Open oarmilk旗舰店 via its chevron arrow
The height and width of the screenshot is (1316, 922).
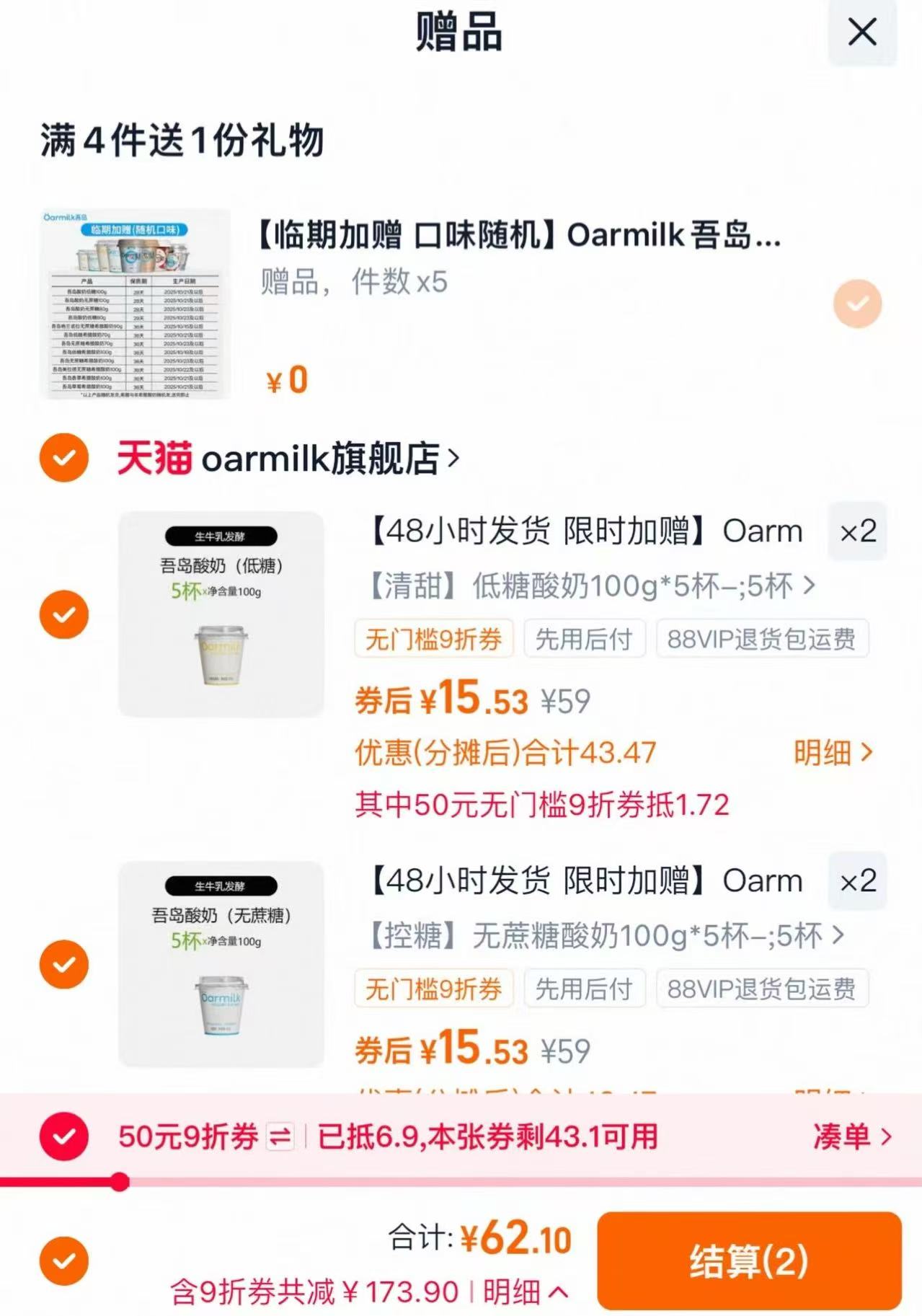454,457
